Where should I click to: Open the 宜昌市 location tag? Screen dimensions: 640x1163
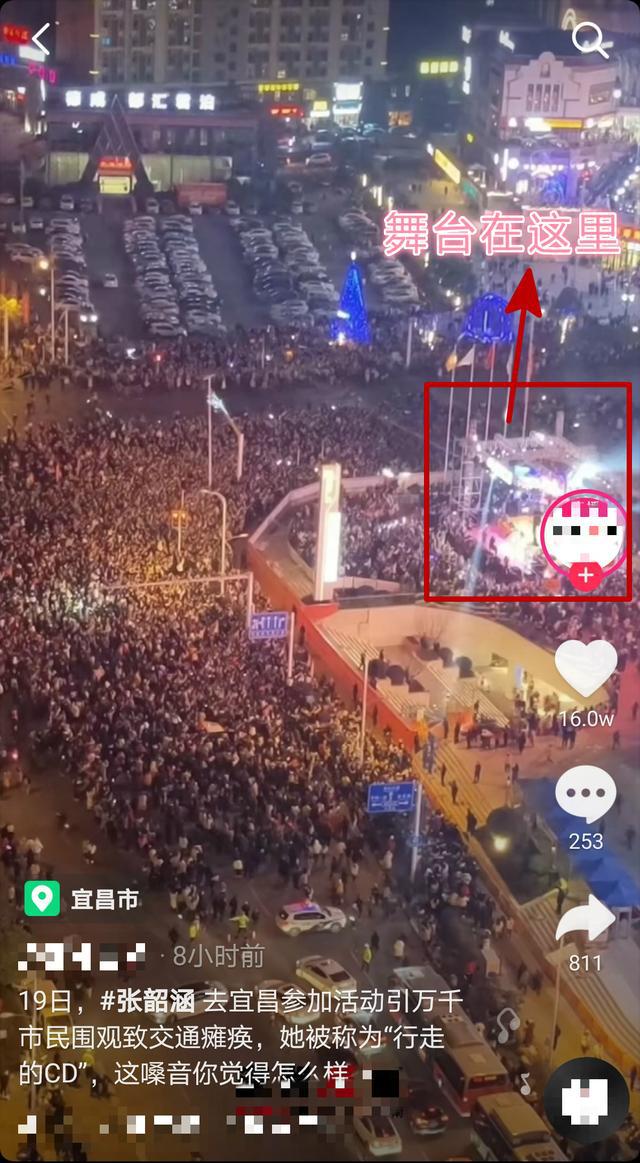[84, 898]
